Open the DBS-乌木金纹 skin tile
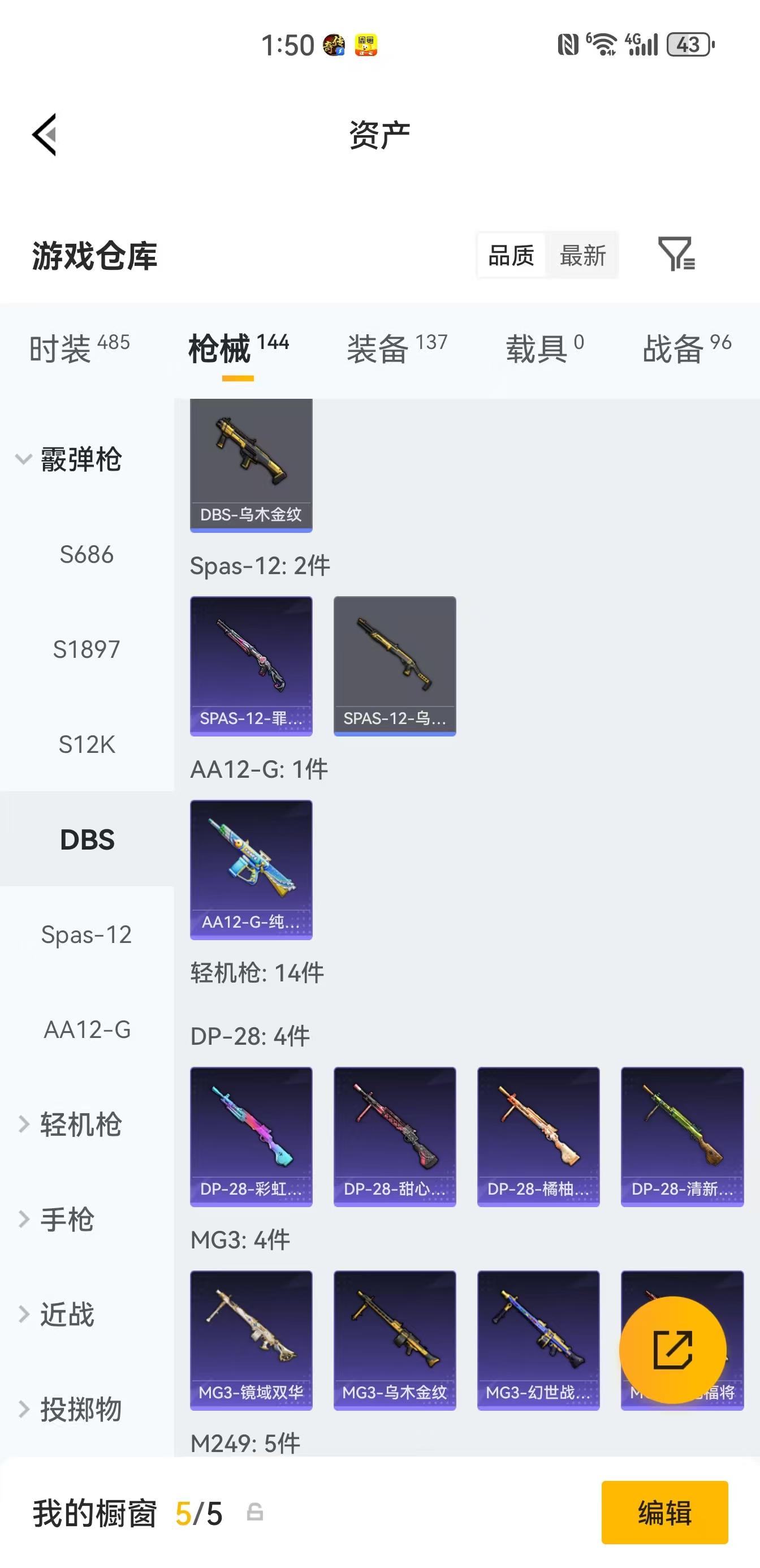Viewport: 760px width, 1568px height. click(x=251, y=465)
